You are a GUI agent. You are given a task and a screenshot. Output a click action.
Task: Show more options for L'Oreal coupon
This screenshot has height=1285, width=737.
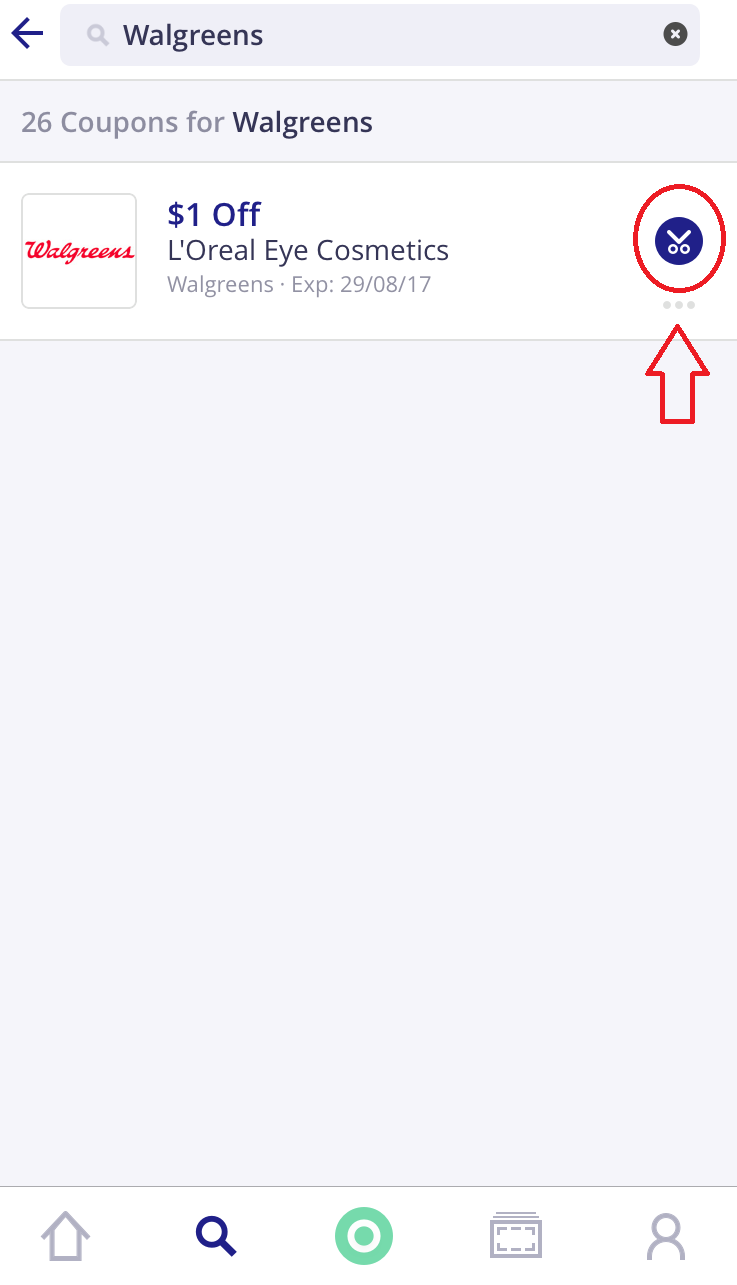point(679,305)
